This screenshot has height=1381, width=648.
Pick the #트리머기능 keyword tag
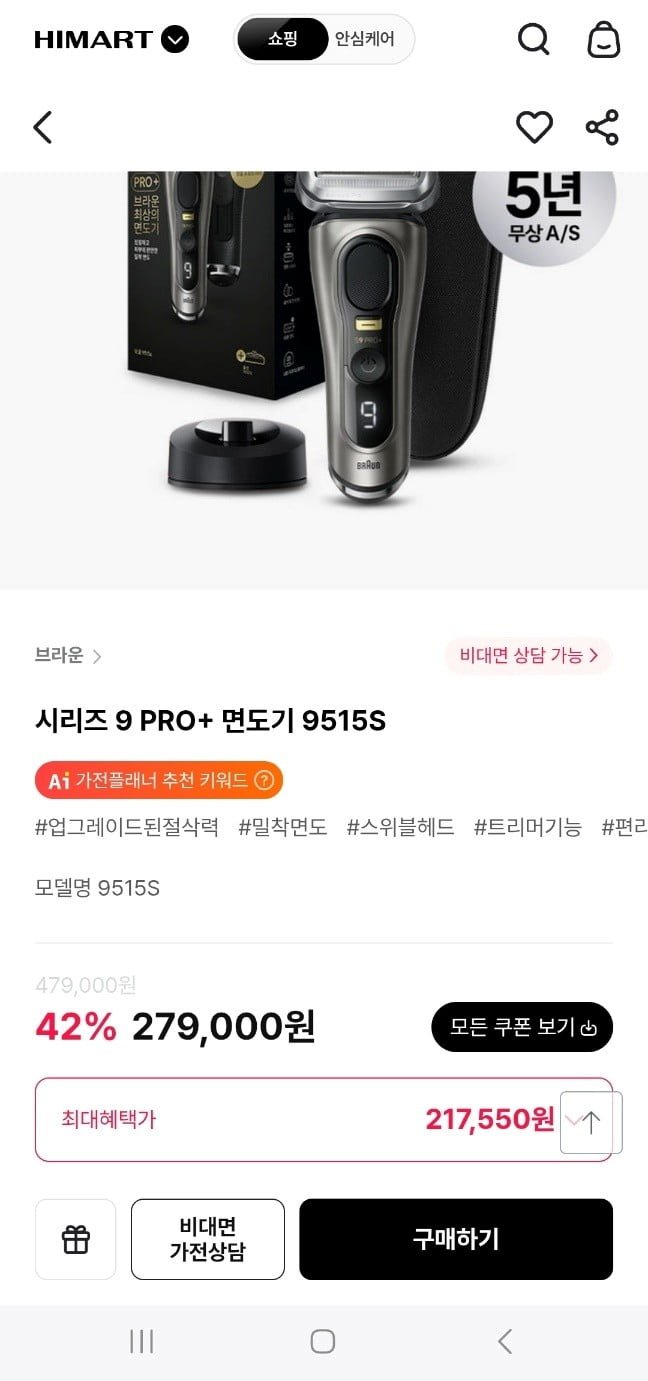(x=527, y=827)
